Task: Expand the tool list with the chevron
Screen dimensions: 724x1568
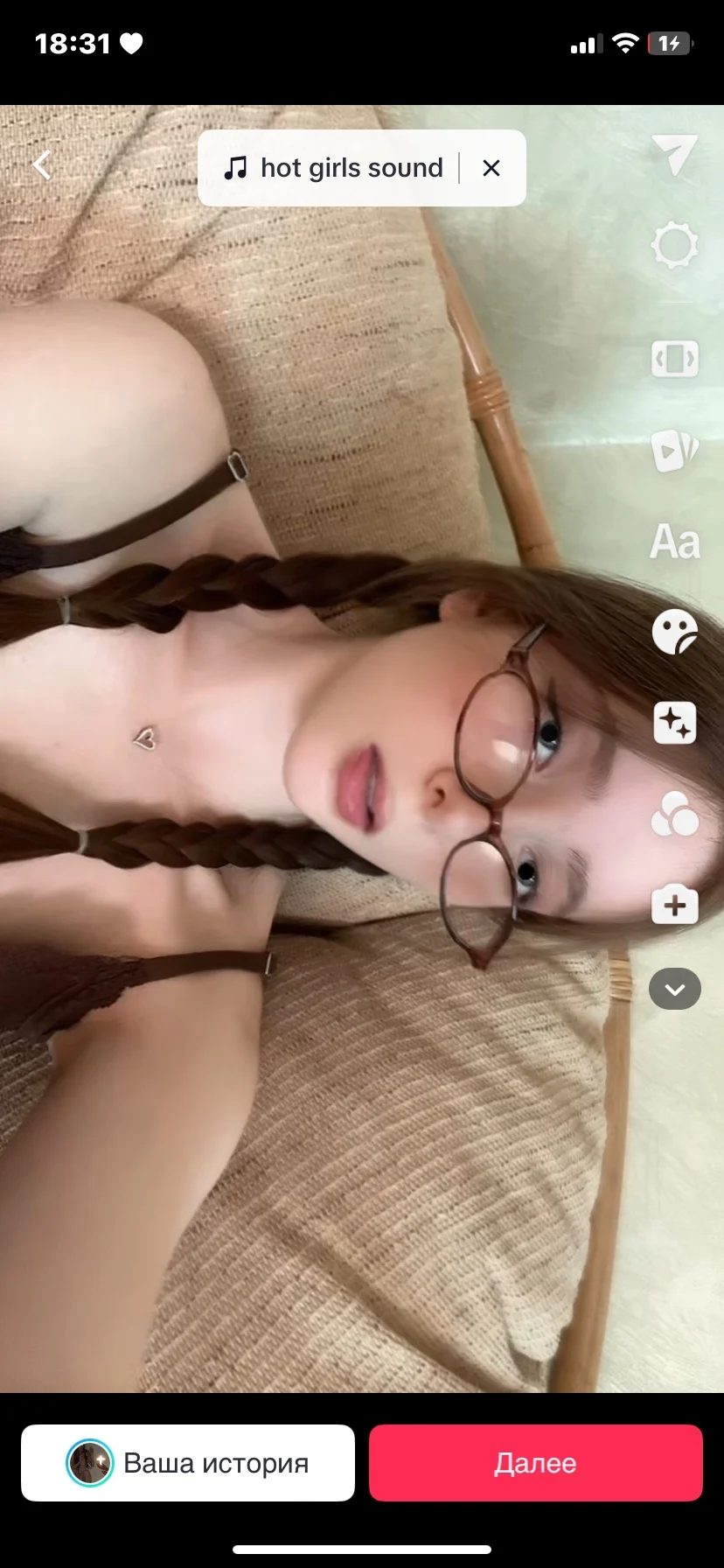Action: pyautogui.click(x=674, y=990)
